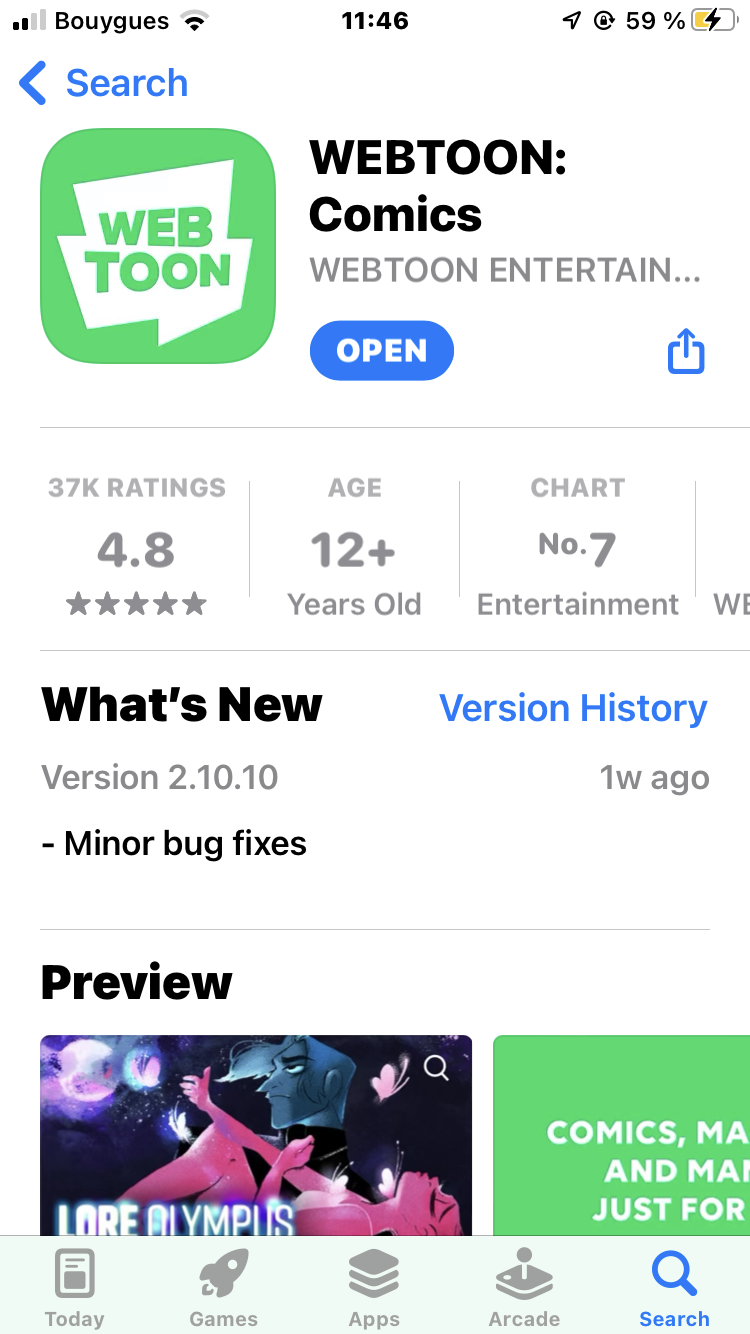View the No.7 Entertainment chart
750x1334 pixels.
click(x=577, y=548)
